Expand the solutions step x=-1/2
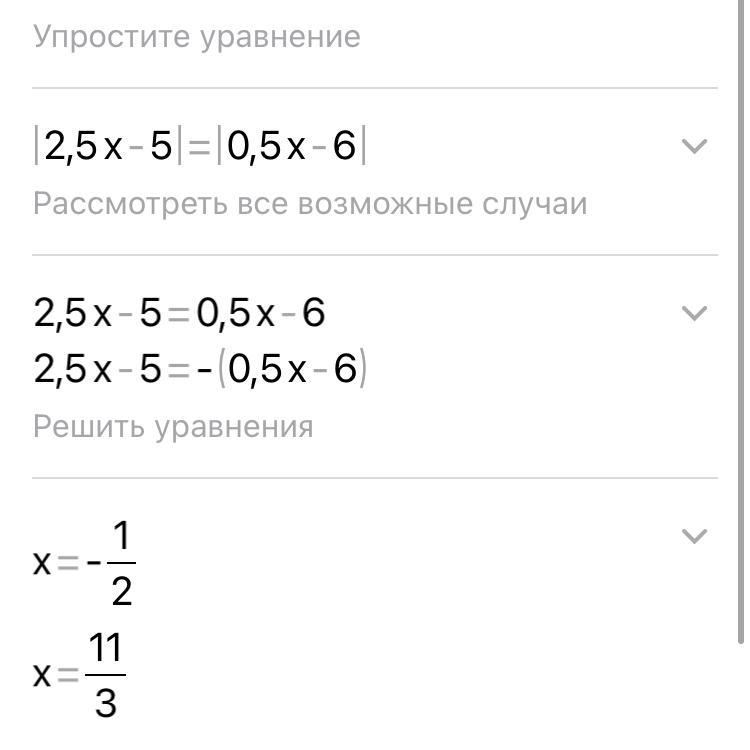This screenshot has height=750, width=750. click(694, 536)
